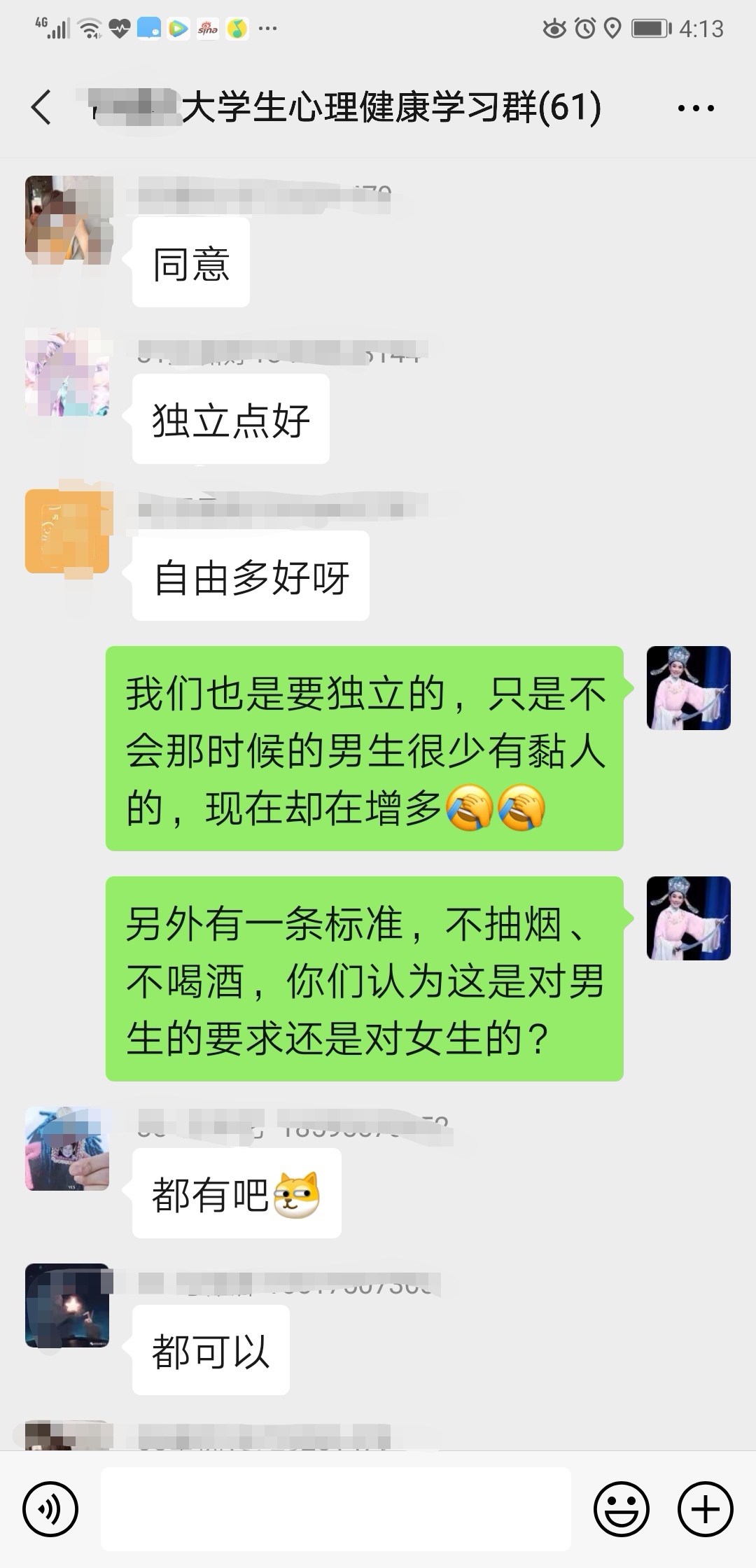Open the emoji picker

(622, 1509)
